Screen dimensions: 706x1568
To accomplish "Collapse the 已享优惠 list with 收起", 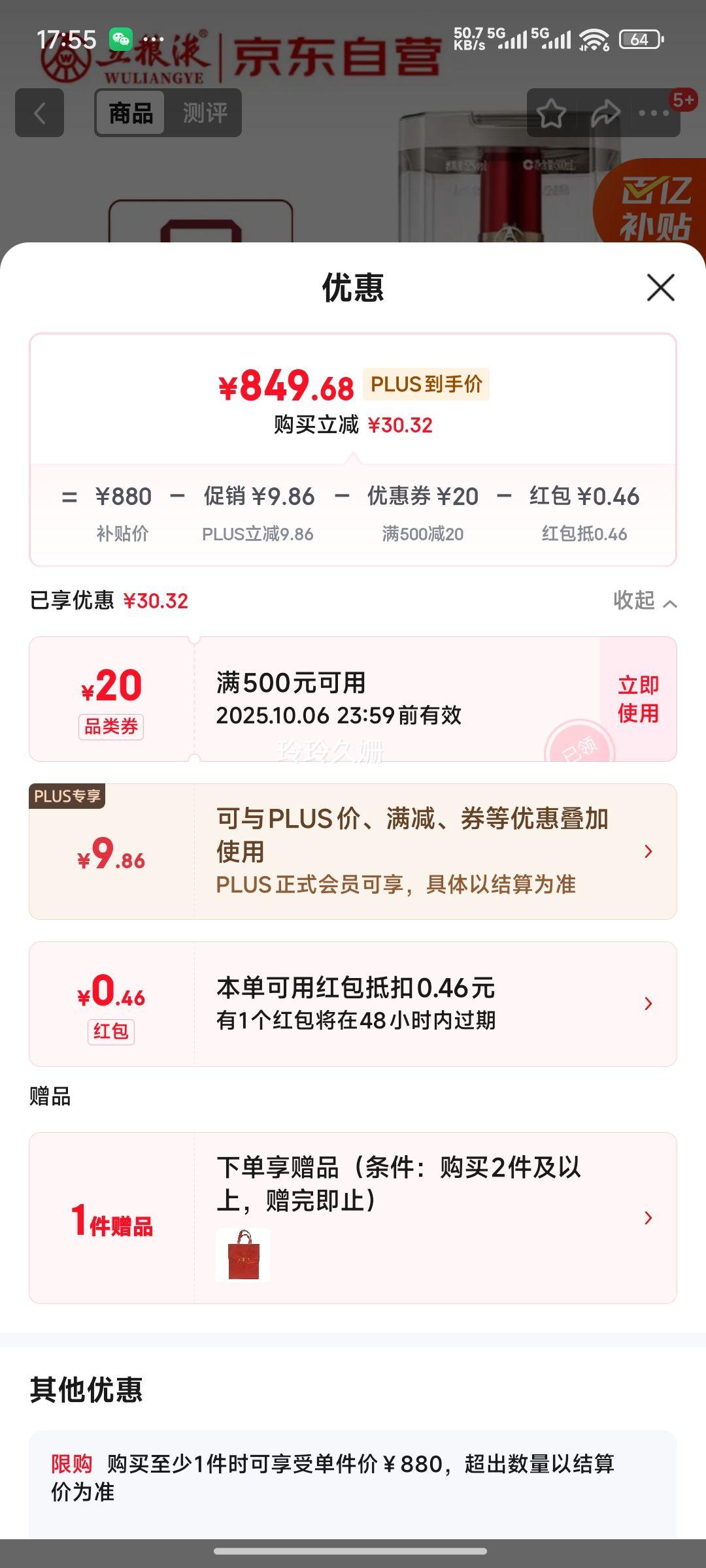I will pos(644,600).
